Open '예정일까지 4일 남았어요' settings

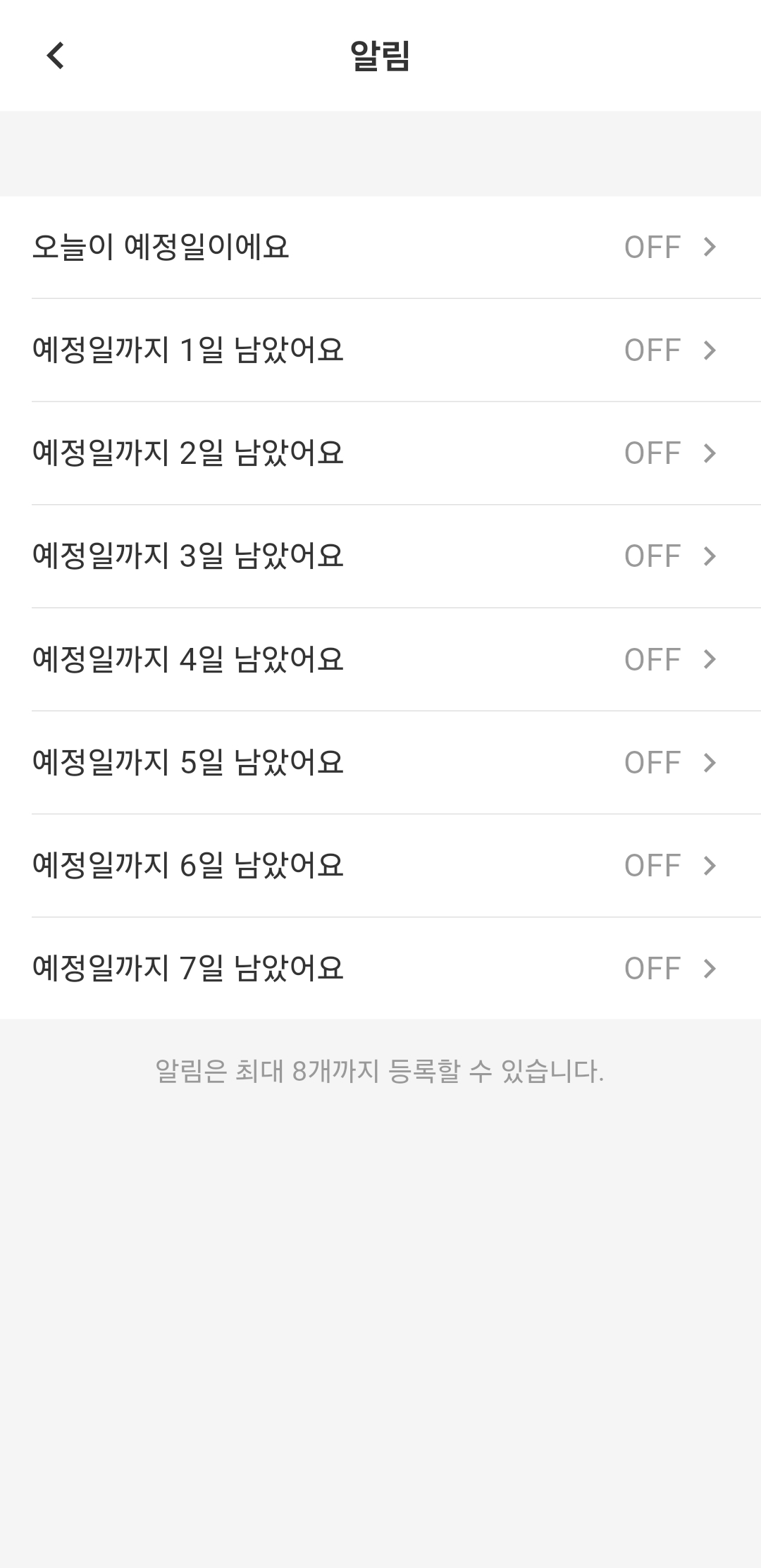[x=282, y=659]
